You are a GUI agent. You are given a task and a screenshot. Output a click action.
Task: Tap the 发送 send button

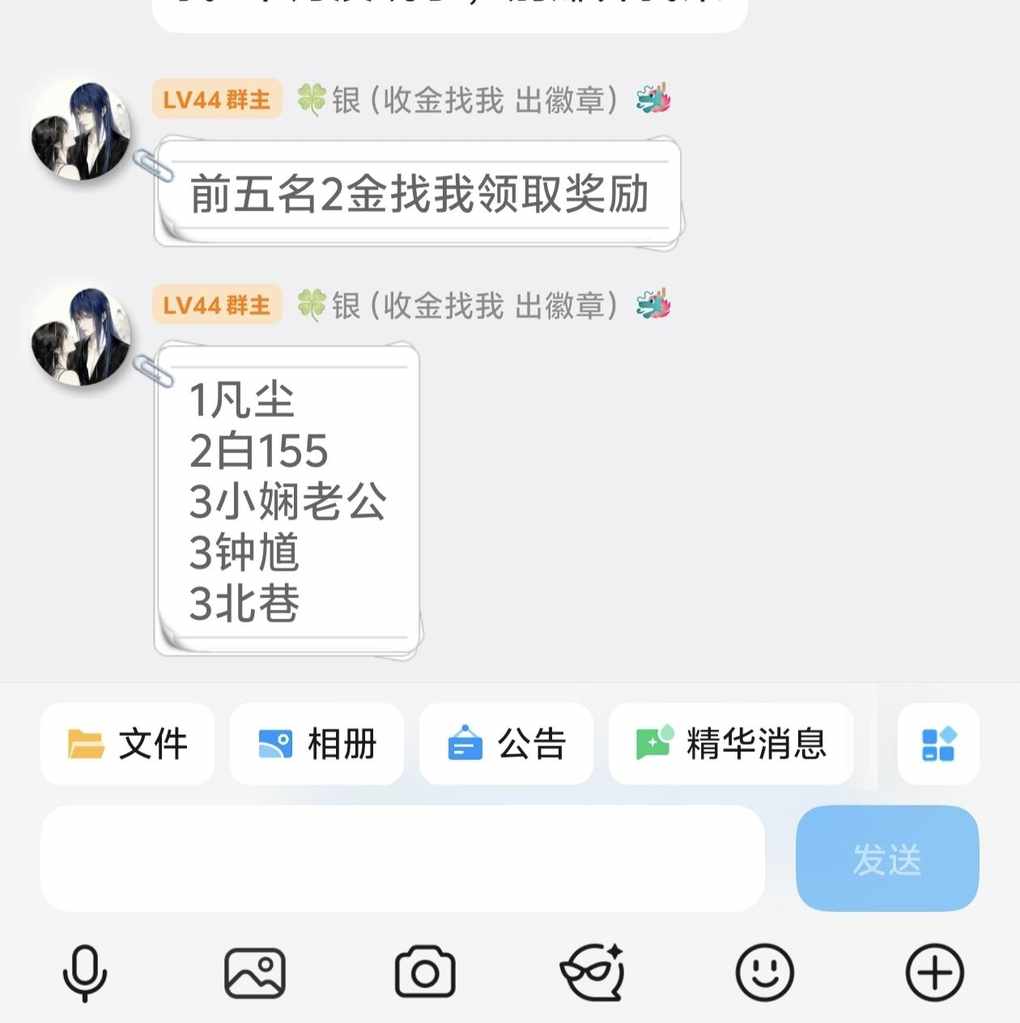(x=887, y=859)
